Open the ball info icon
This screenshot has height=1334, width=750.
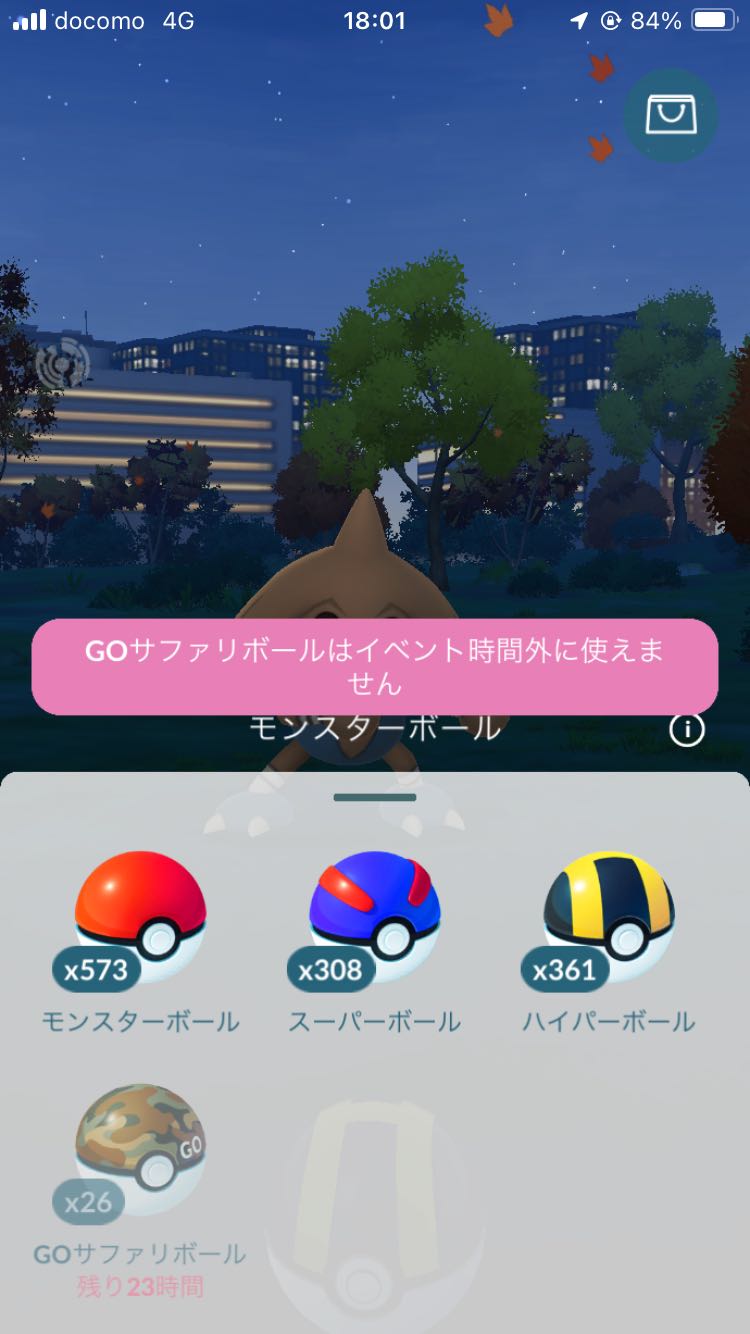pyautogui.click(x=687, y=731)
